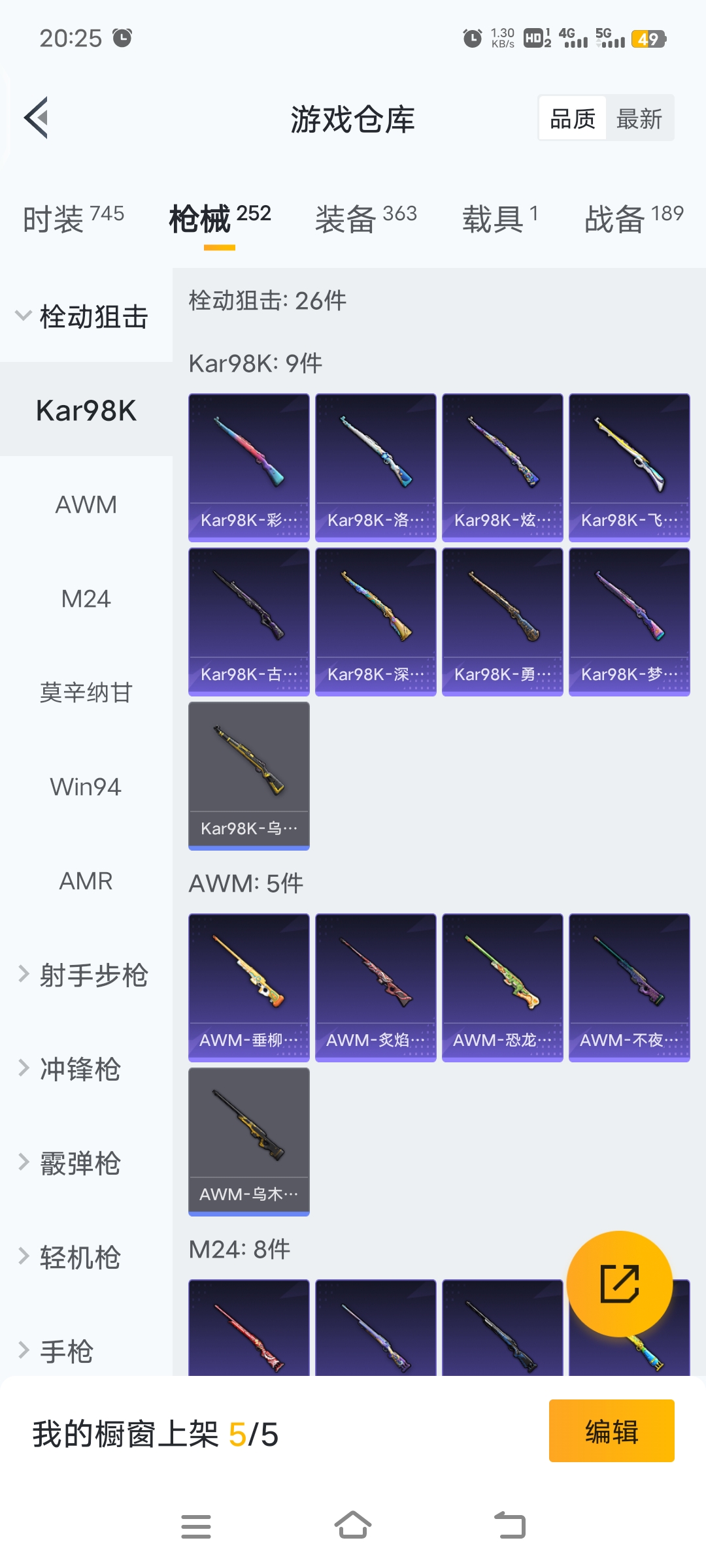The width and height of the screenshot is (706, 1568).
Task: Select Win94 in the side list
Action: (86, 787)
